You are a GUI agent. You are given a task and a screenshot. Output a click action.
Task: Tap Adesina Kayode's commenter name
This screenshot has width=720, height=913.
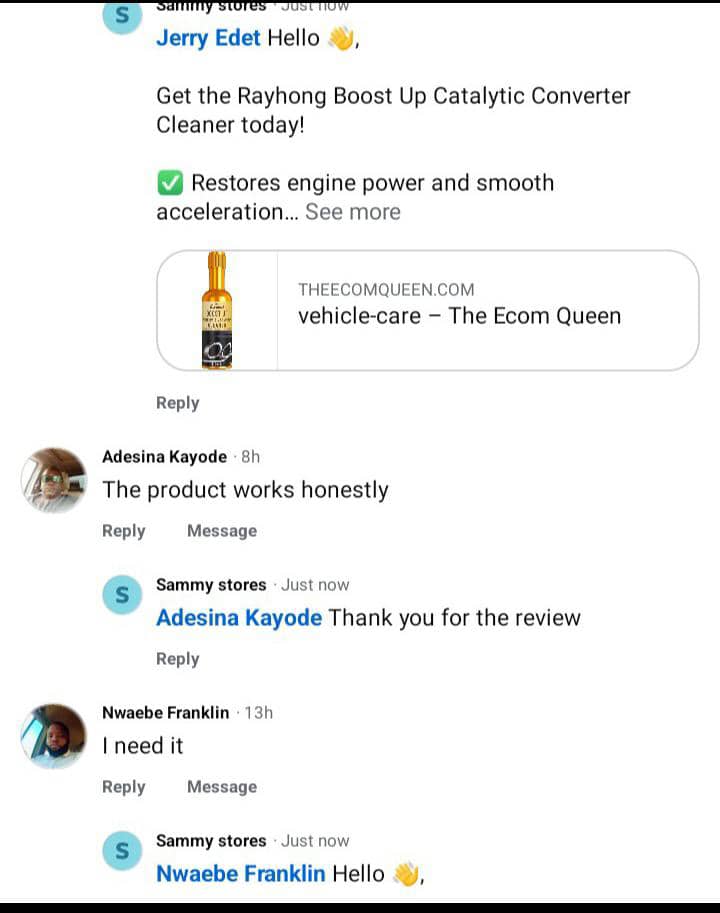tap(164, 456)
